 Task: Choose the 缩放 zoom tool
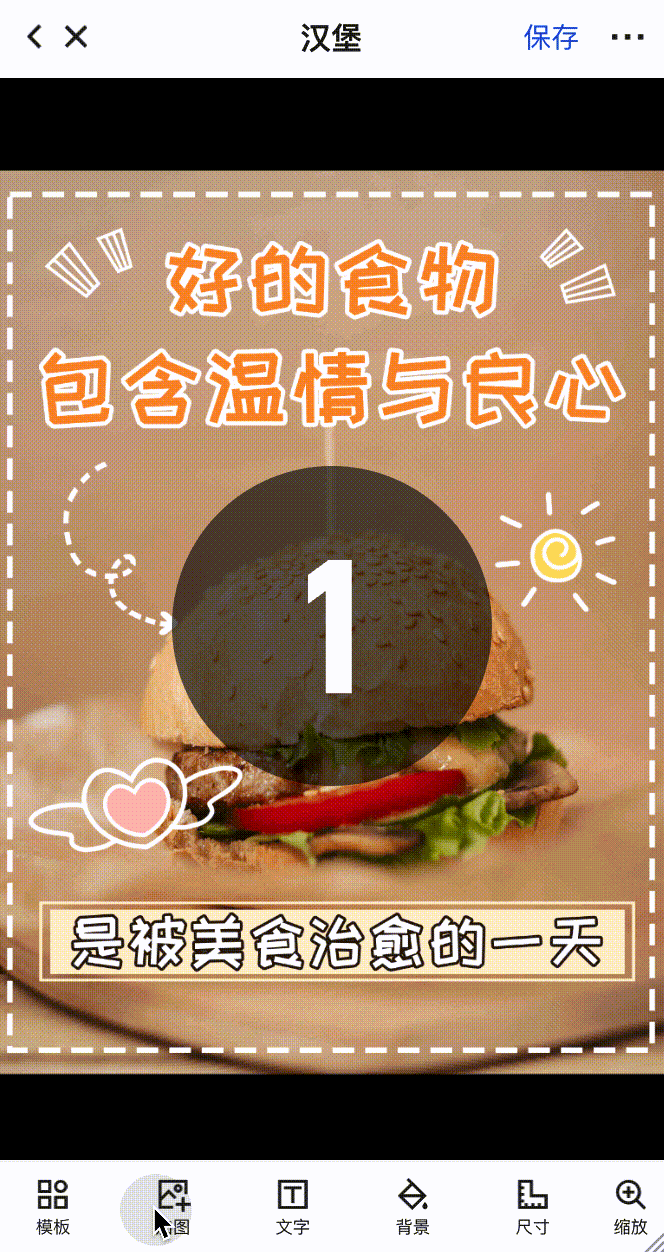[x=630, y=1206]
